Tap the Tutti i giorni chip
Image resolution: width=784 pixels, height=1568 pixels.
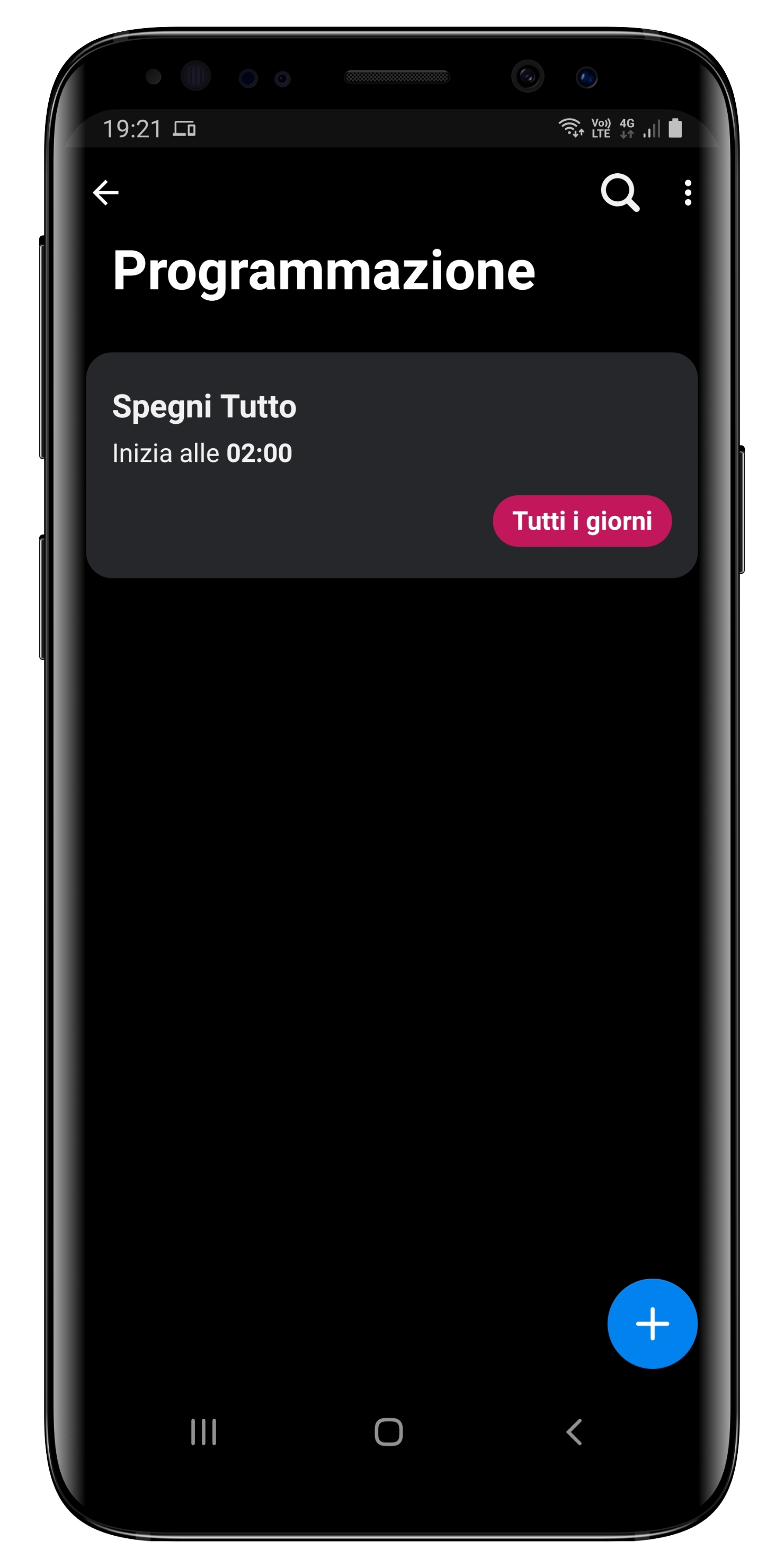pyautogui.click(x=581, y=521)
